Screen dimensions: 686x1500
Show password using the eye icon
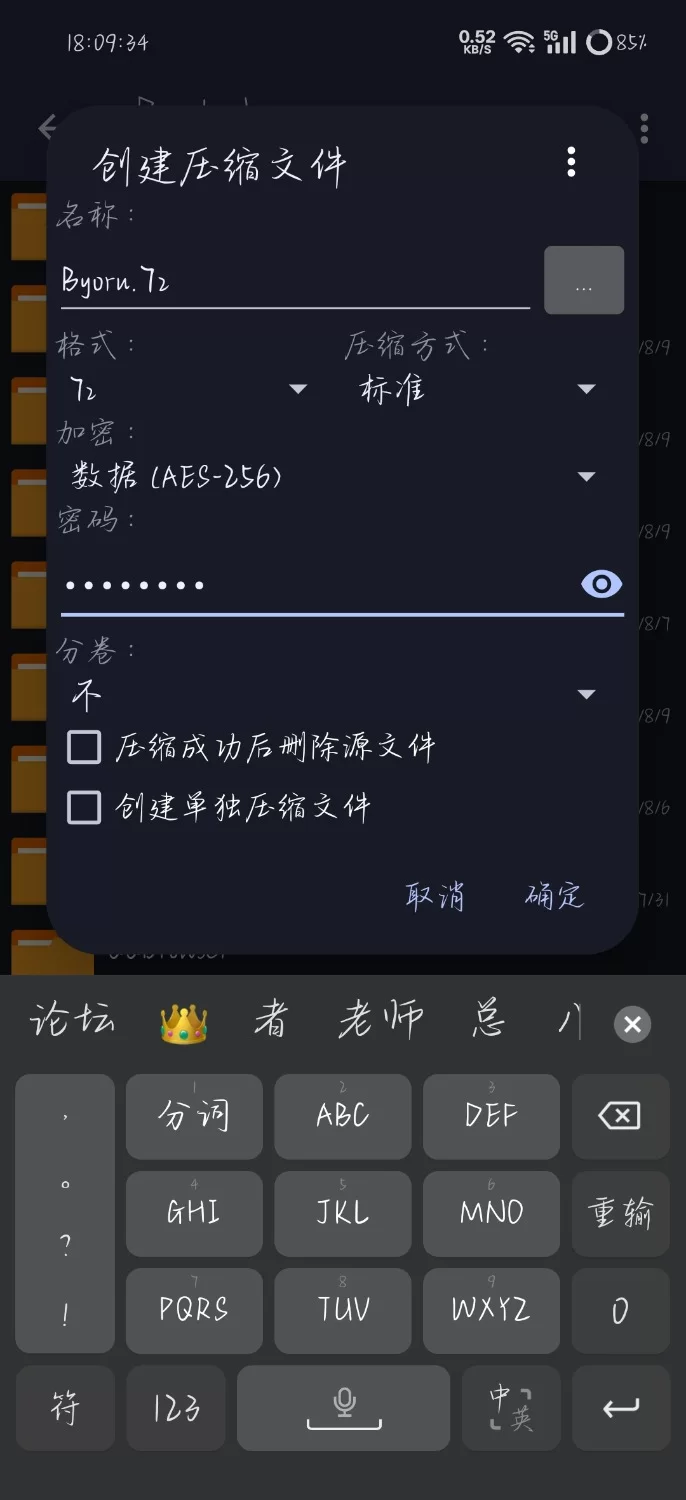[x=602, y=585]
